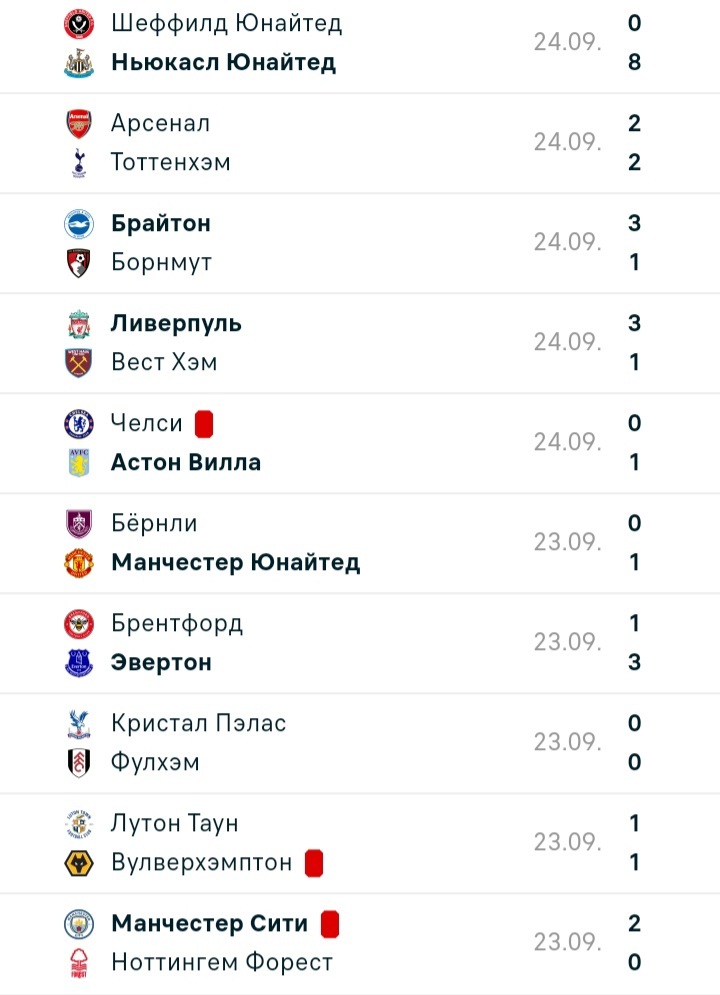Select the Brighton vs Bournemouth result
The image size is (720, 995).
coord(360,243)
